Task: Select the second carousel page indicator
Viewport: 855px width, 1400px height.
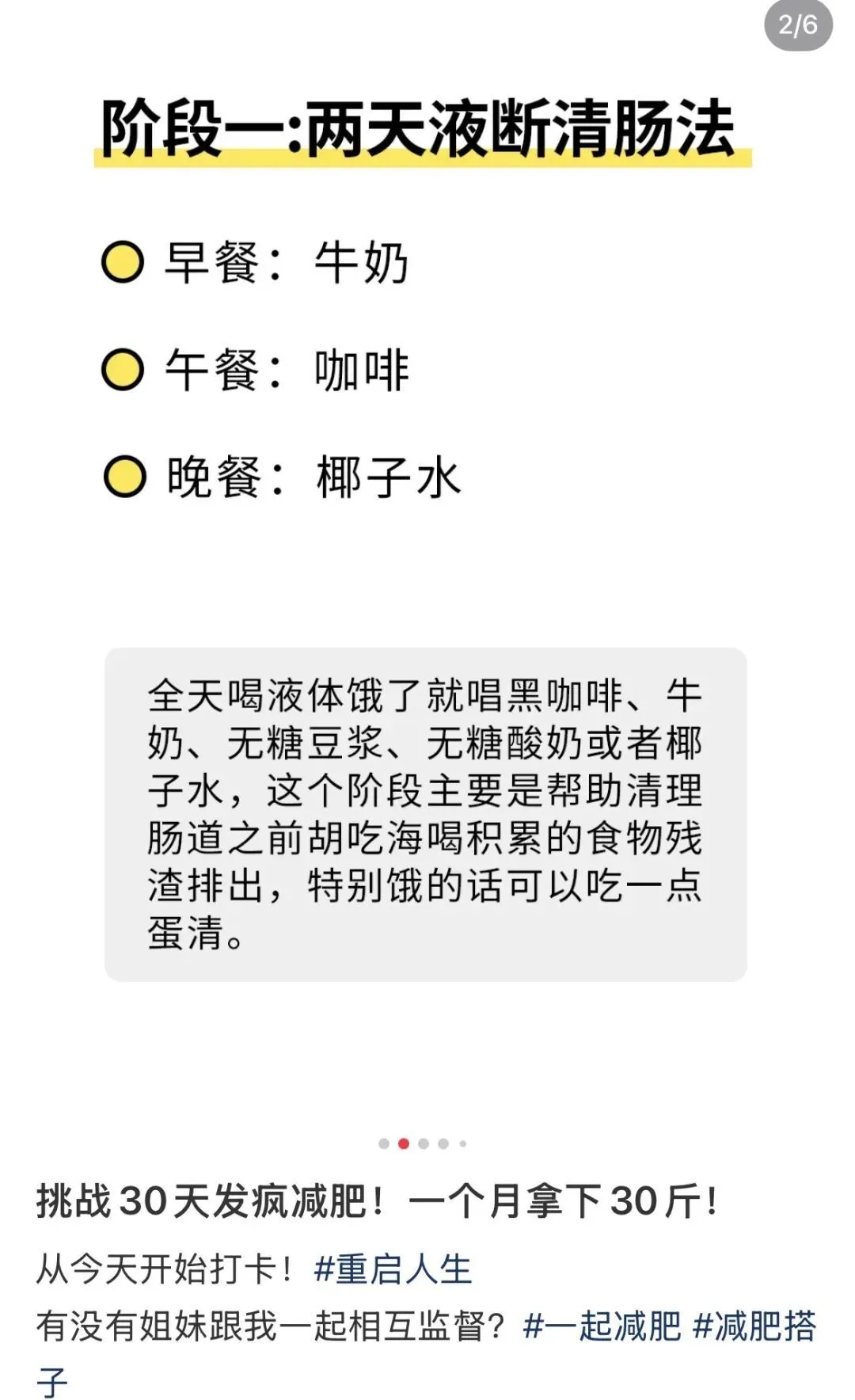Action: coord(403,1143)
